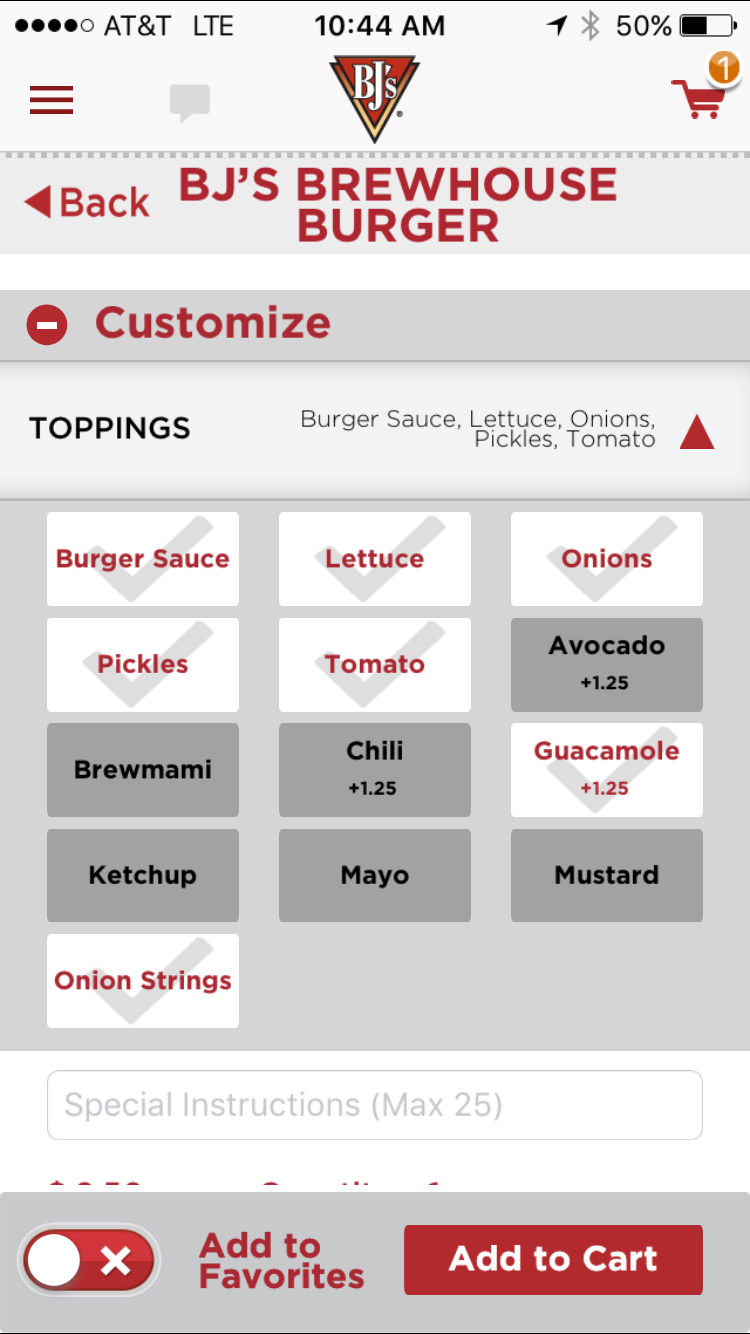Add the burger to cart
Image resolution: width=750 pixels, height=1334 pixels.
click(x=553, y=1259)
